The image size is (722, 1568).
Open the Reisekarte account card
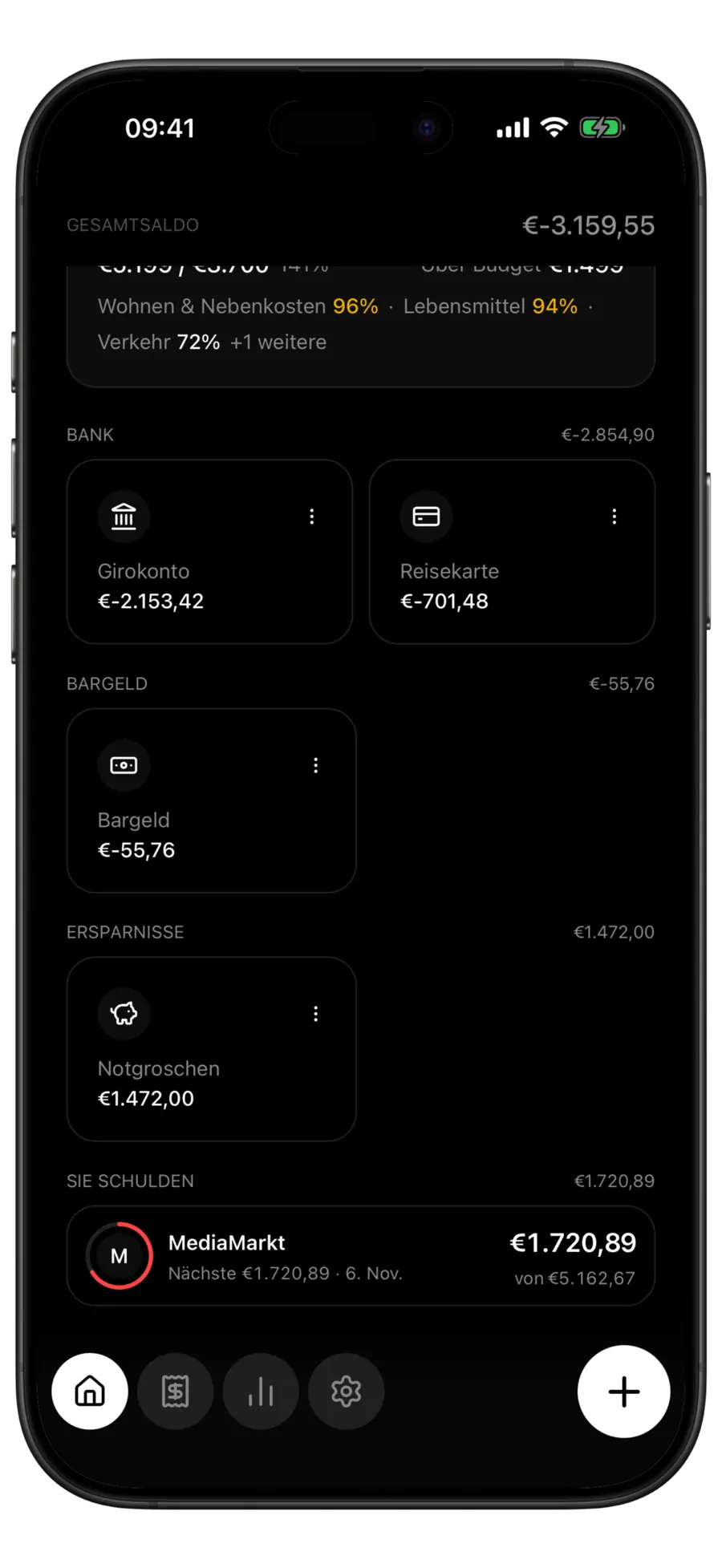click(512, 552)
